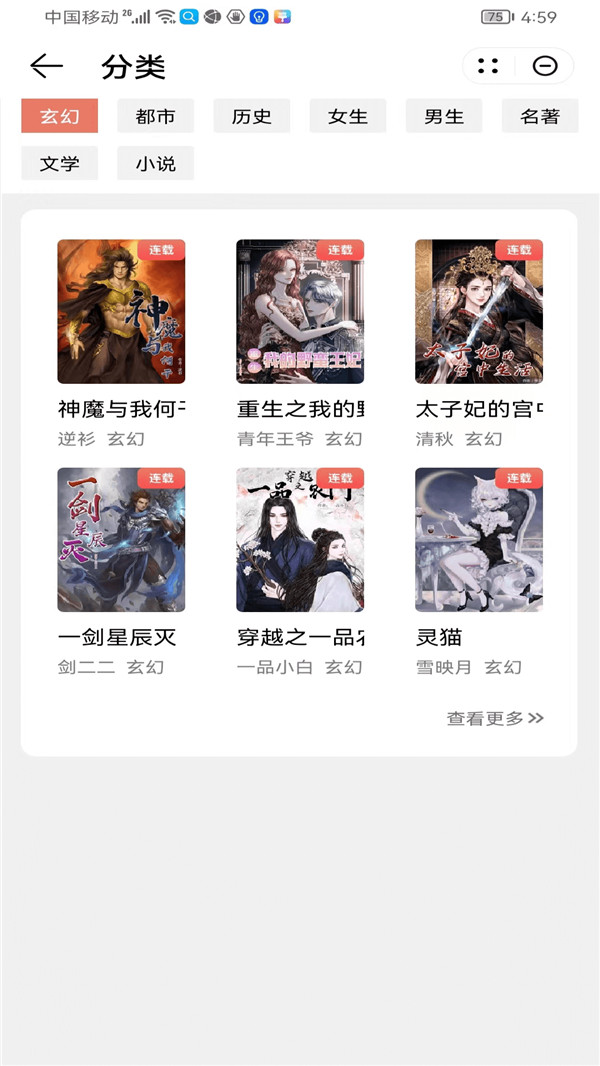This screenshot has height=1066, width=600.
Task: Select the 玄幻 category chip
Action: pyautogui.click(x=59, y=116)
